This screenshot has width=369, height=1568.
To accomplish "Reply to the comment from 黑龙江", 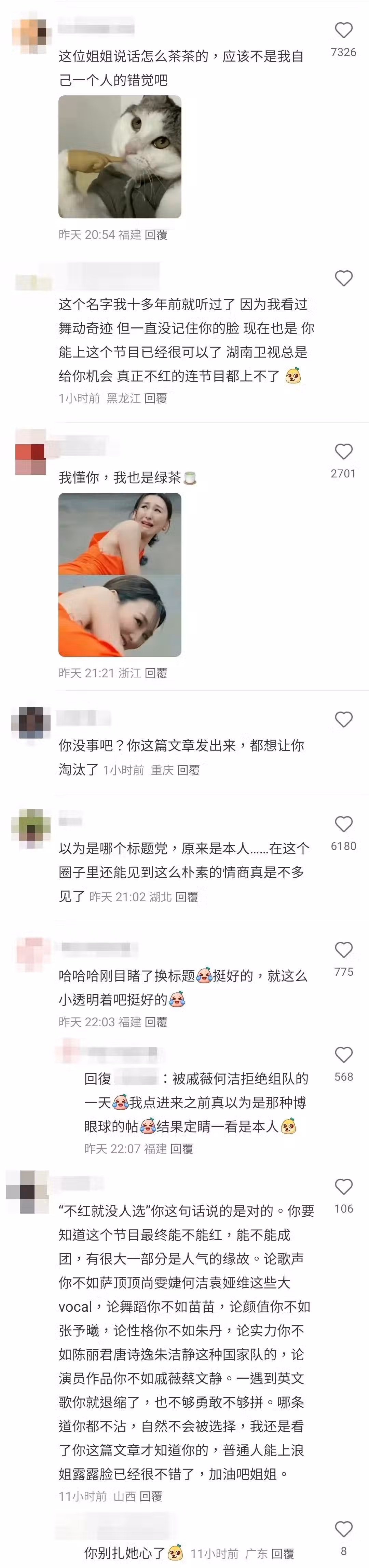I will [x=156, y=398].
